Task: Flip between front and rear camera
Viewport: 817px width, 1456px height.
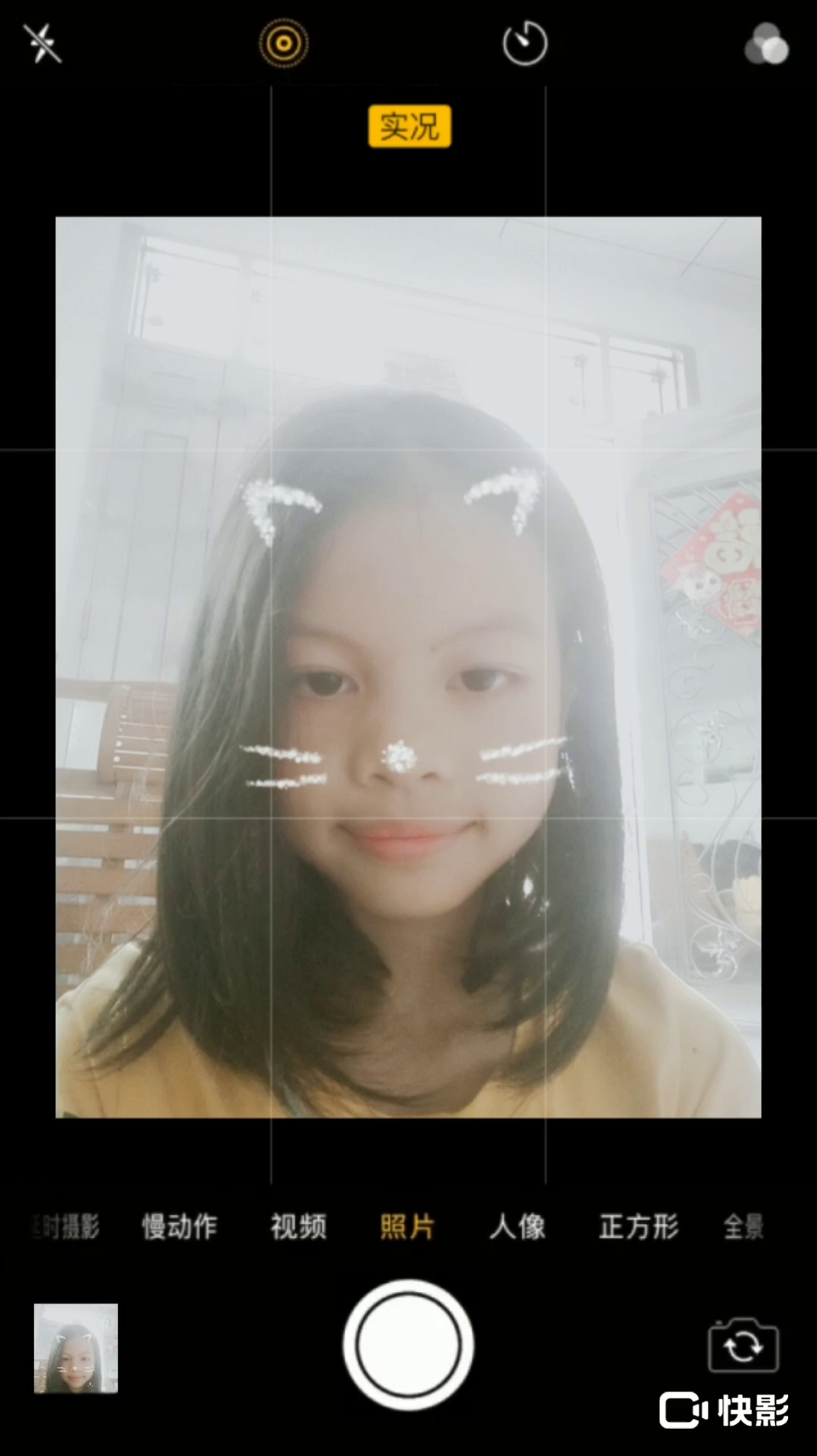Action: click(743, 1345)
